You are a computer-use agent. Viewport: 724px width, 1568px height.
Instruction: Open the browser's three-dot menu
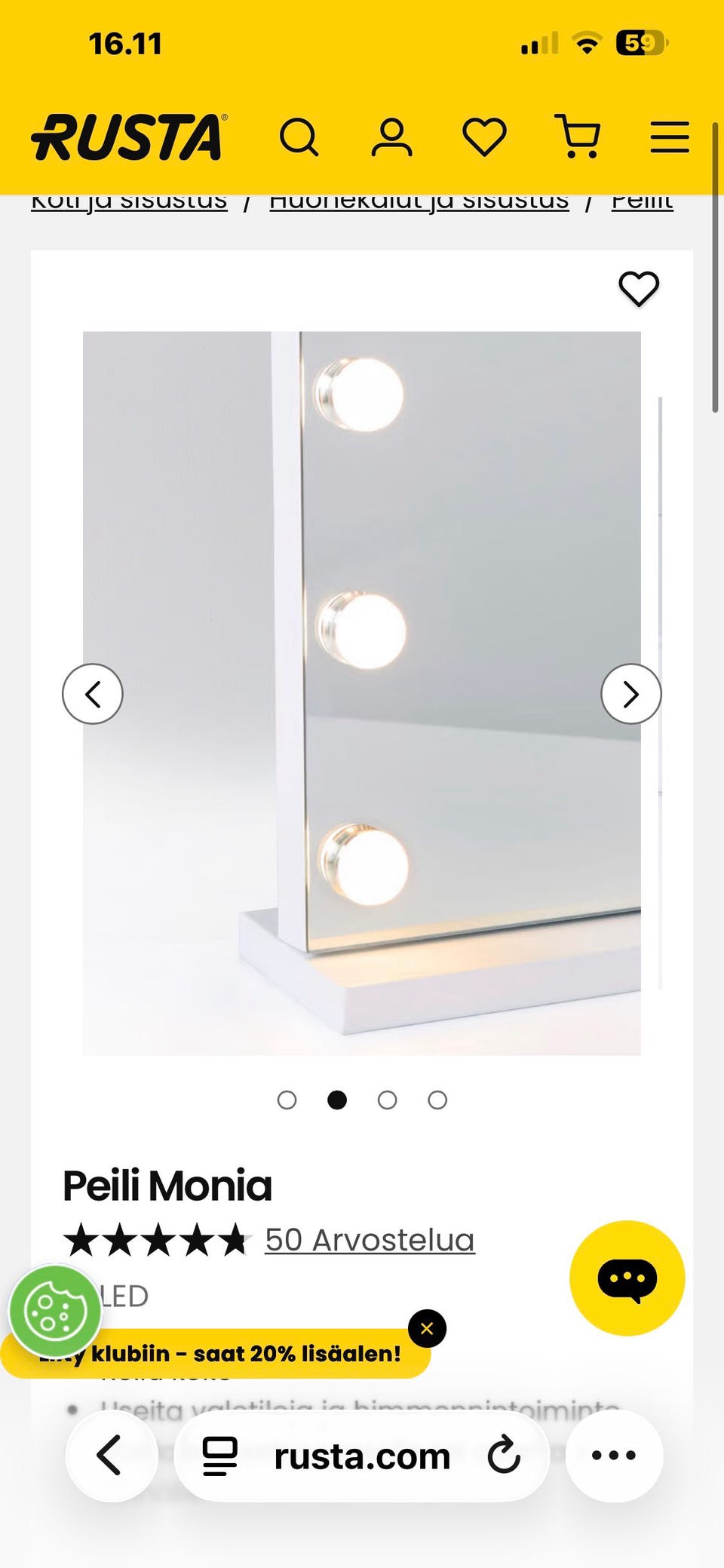[x=614, y=1455]
